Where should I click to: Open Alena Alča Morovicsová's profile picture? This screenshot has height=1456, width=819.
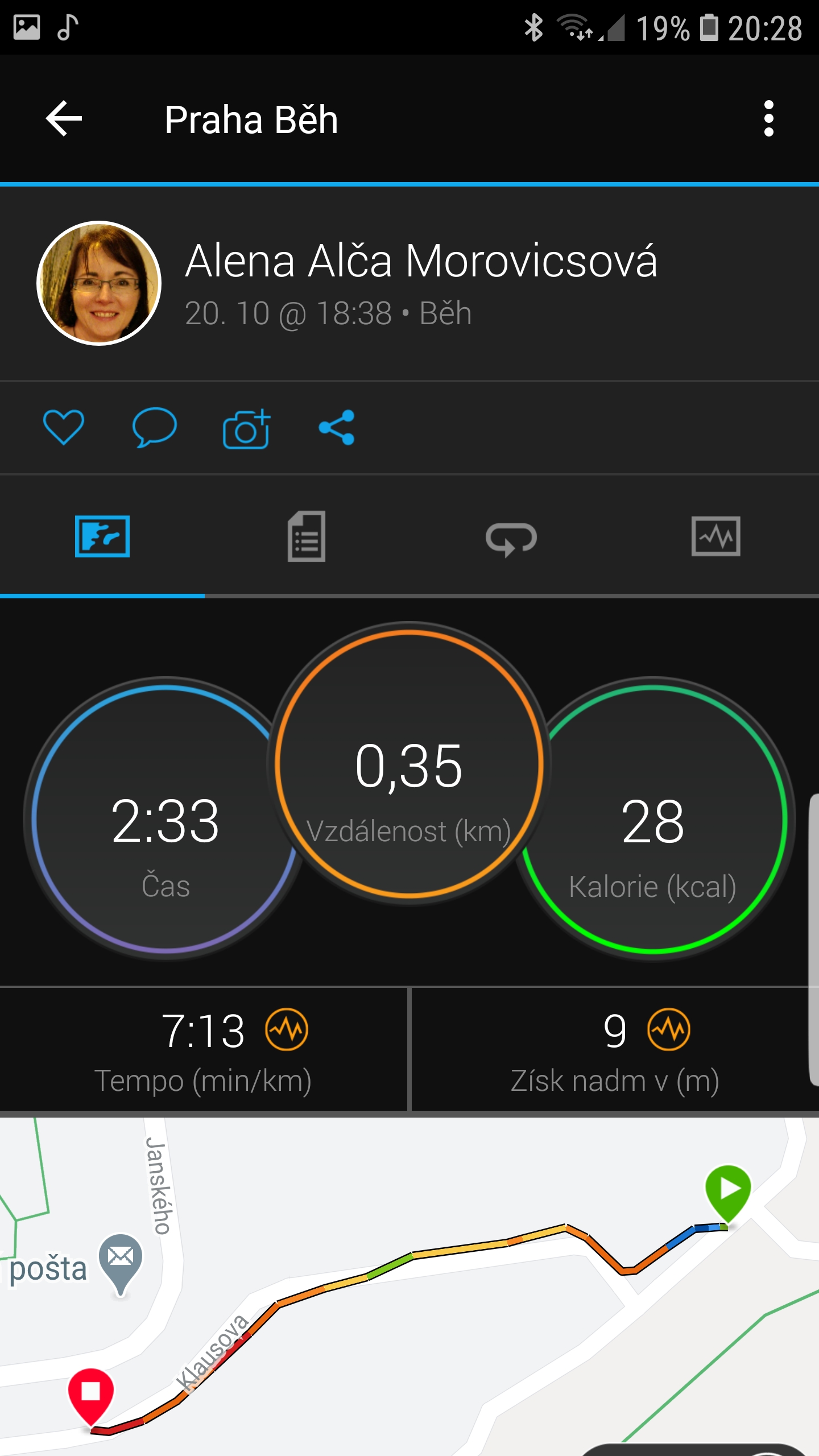(99, 283)
